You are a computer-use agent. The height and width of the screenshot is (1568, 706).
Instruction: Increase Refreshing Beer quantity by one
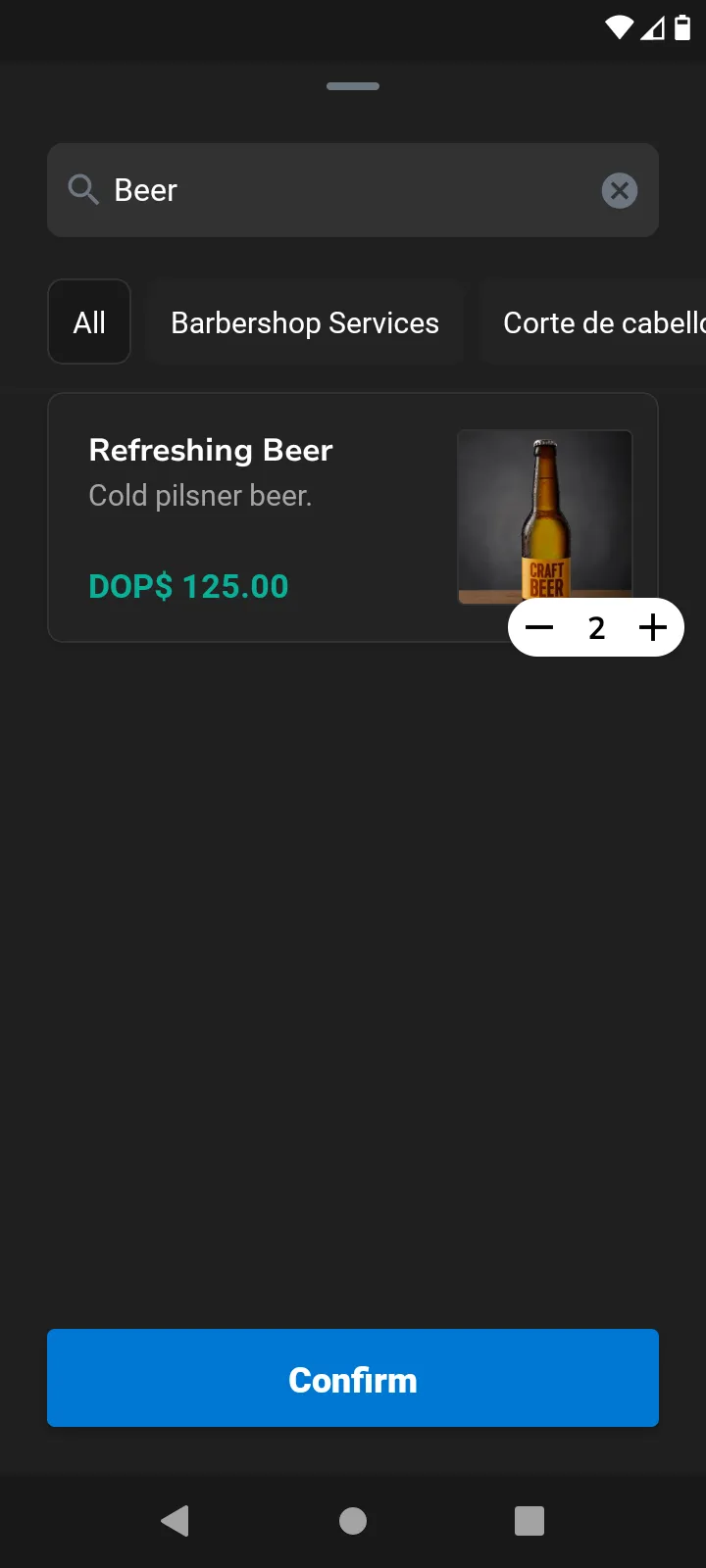(x=652, y=627)
